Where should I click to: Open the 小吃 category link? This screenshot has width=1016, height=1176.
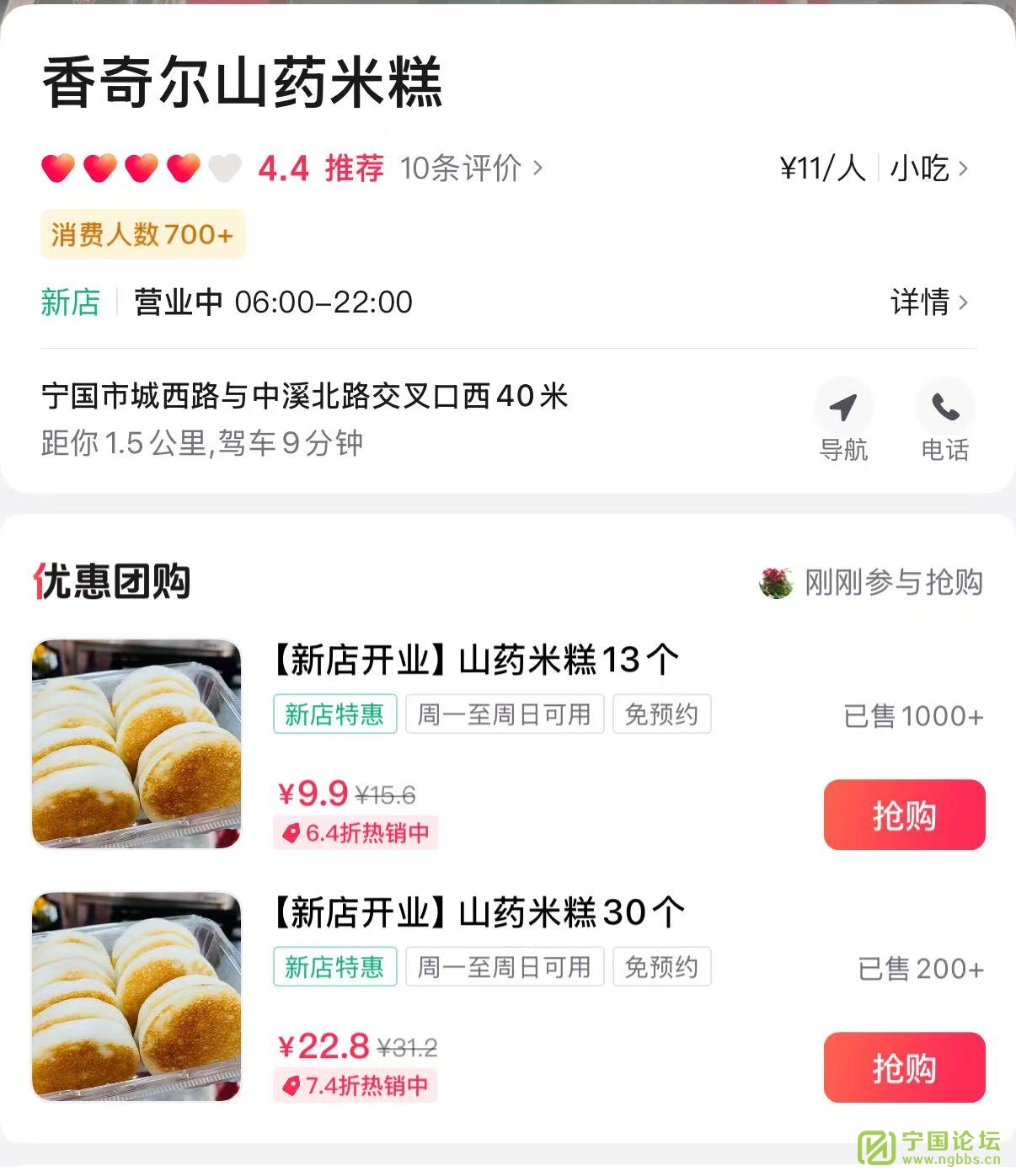click(928, 168)
